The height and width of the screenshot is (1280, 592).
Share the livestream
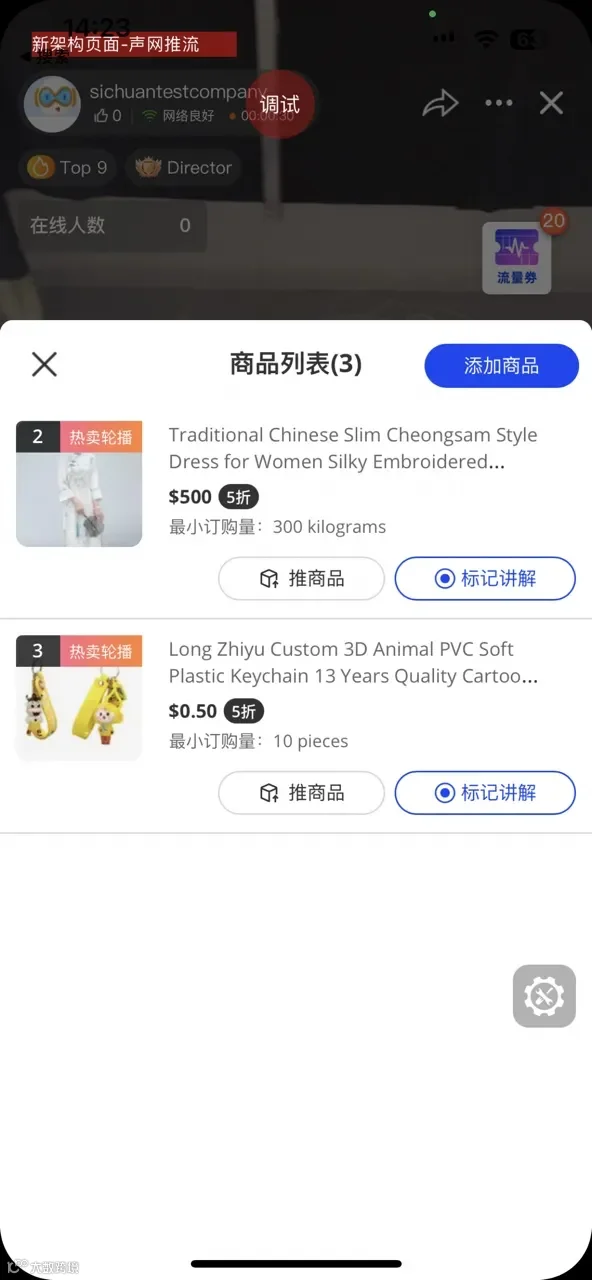pyautogui.click(x=440, y=103)
